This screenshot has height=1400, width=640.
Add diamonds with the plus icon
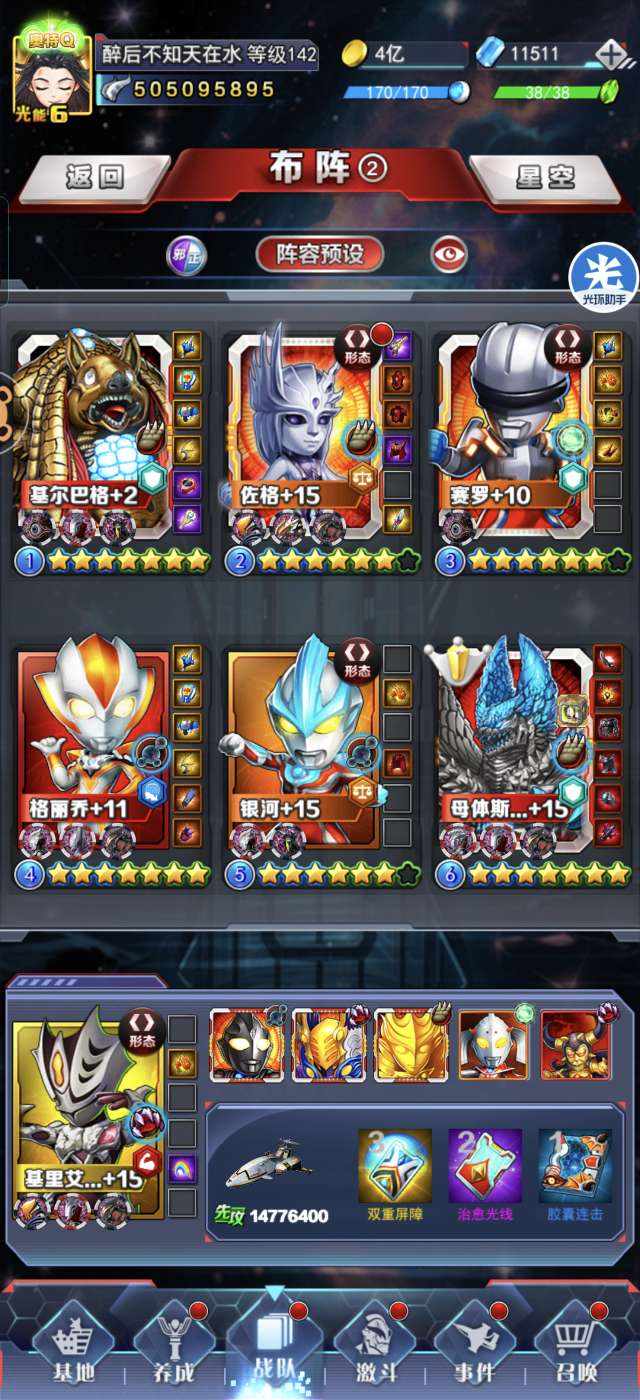click(x=610, y=54)
